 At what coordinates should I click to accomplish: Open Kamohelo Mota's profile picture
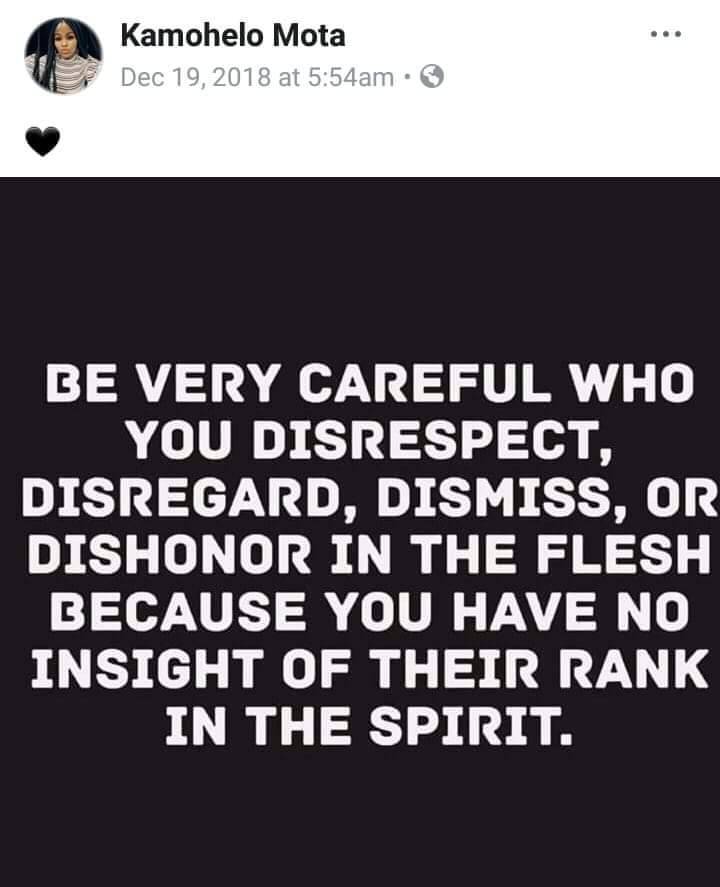tap(63, 56)
